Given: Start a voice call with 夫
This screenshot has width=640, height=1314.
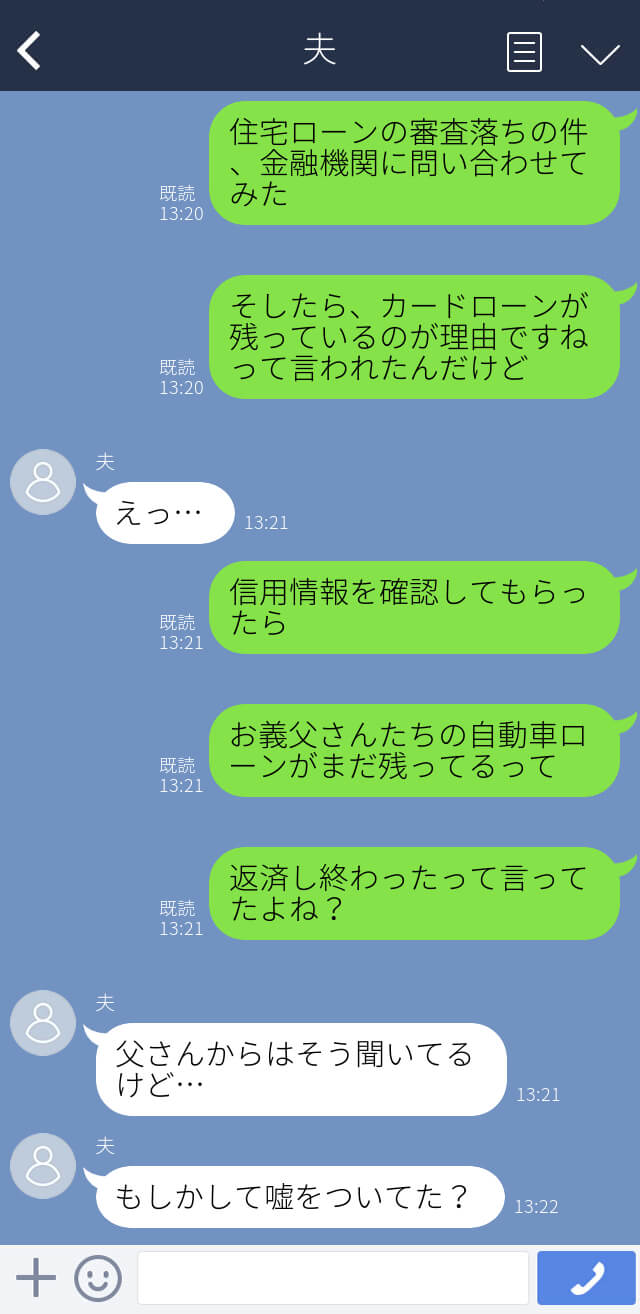Looking at the screenshot, I should 587,1278.
